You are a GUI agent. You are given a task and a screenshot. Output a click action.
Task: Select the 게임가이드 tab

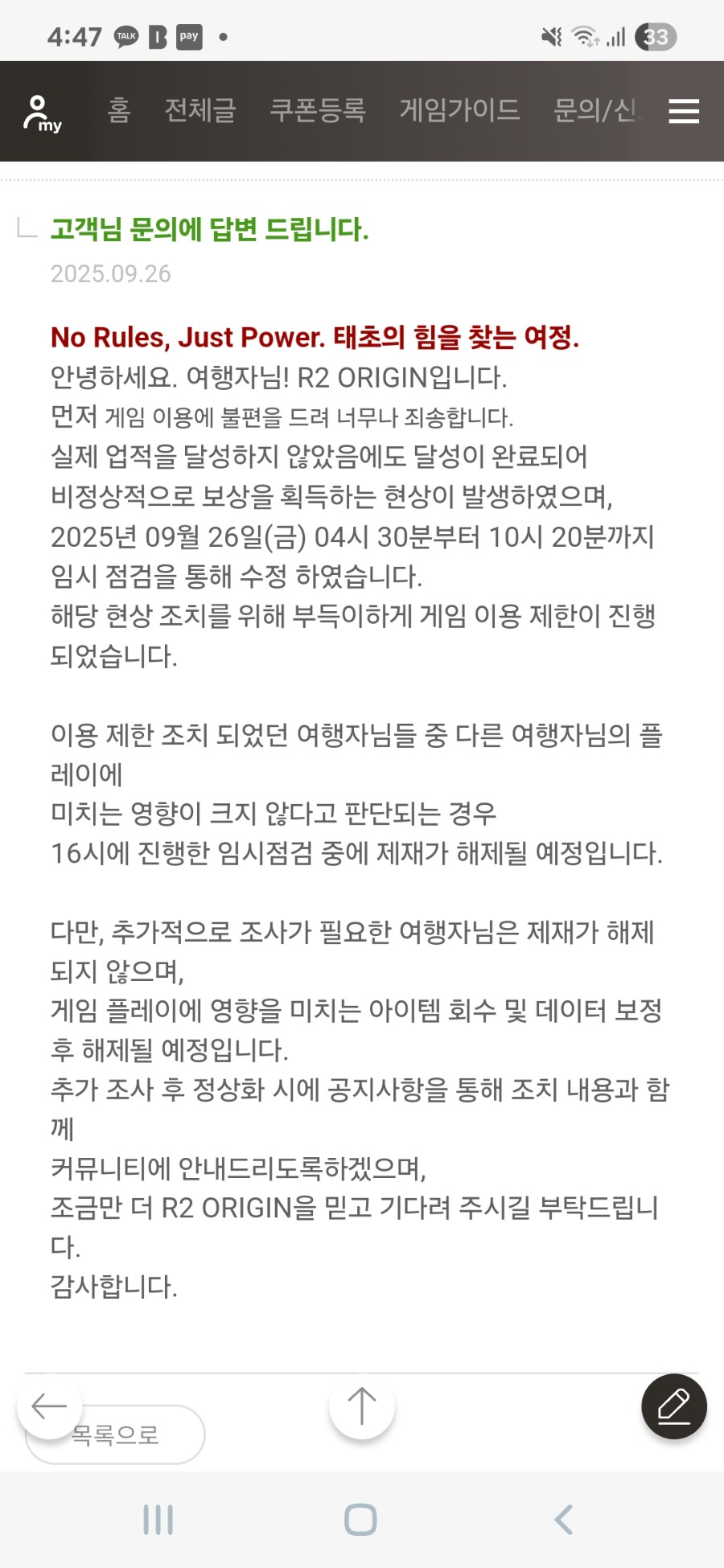[459, 110]
